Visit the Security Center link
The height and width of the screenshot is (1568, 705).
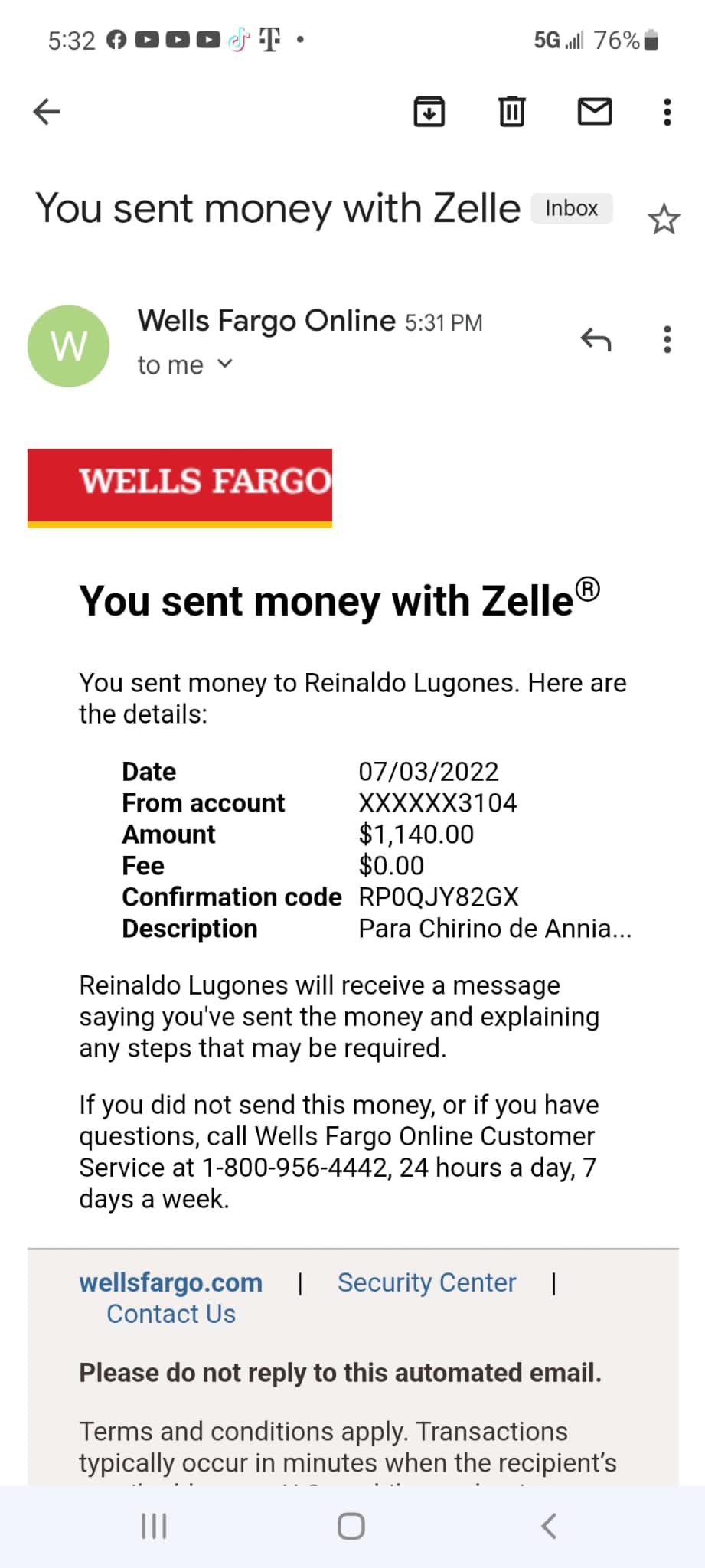click(x=427, y=1282)
